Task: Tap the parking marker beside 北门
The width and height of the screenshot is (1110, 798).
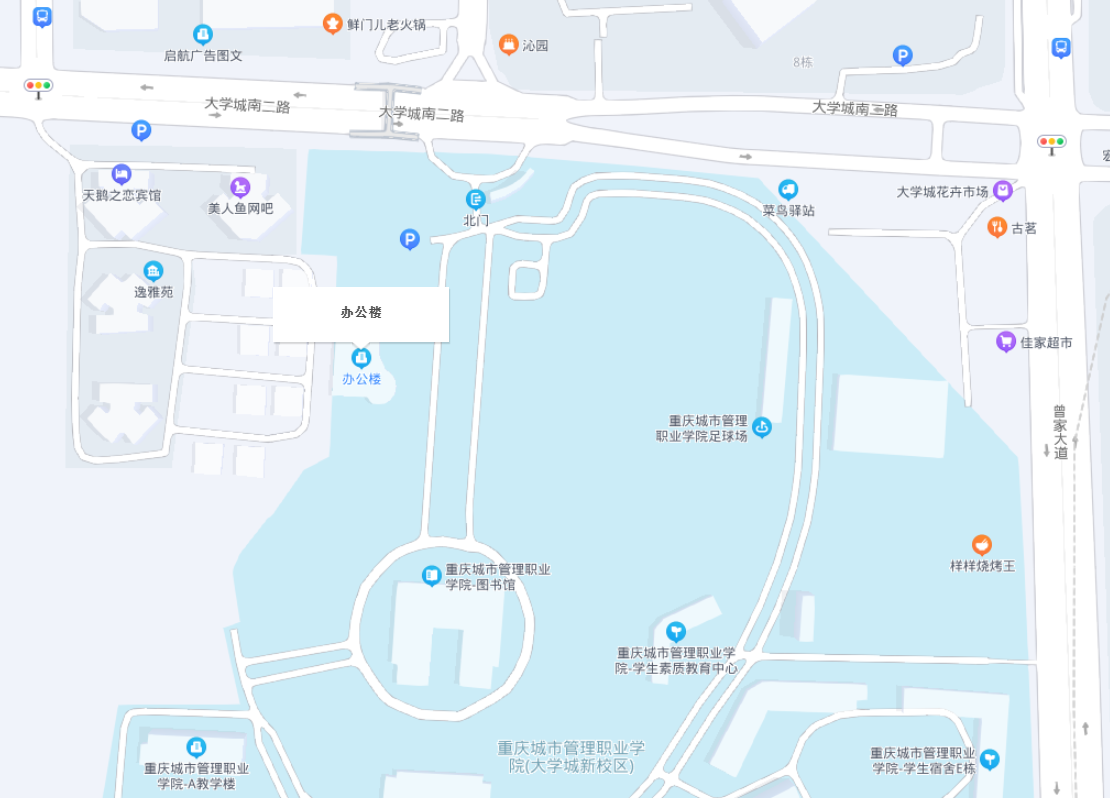Action: [409, 239]
